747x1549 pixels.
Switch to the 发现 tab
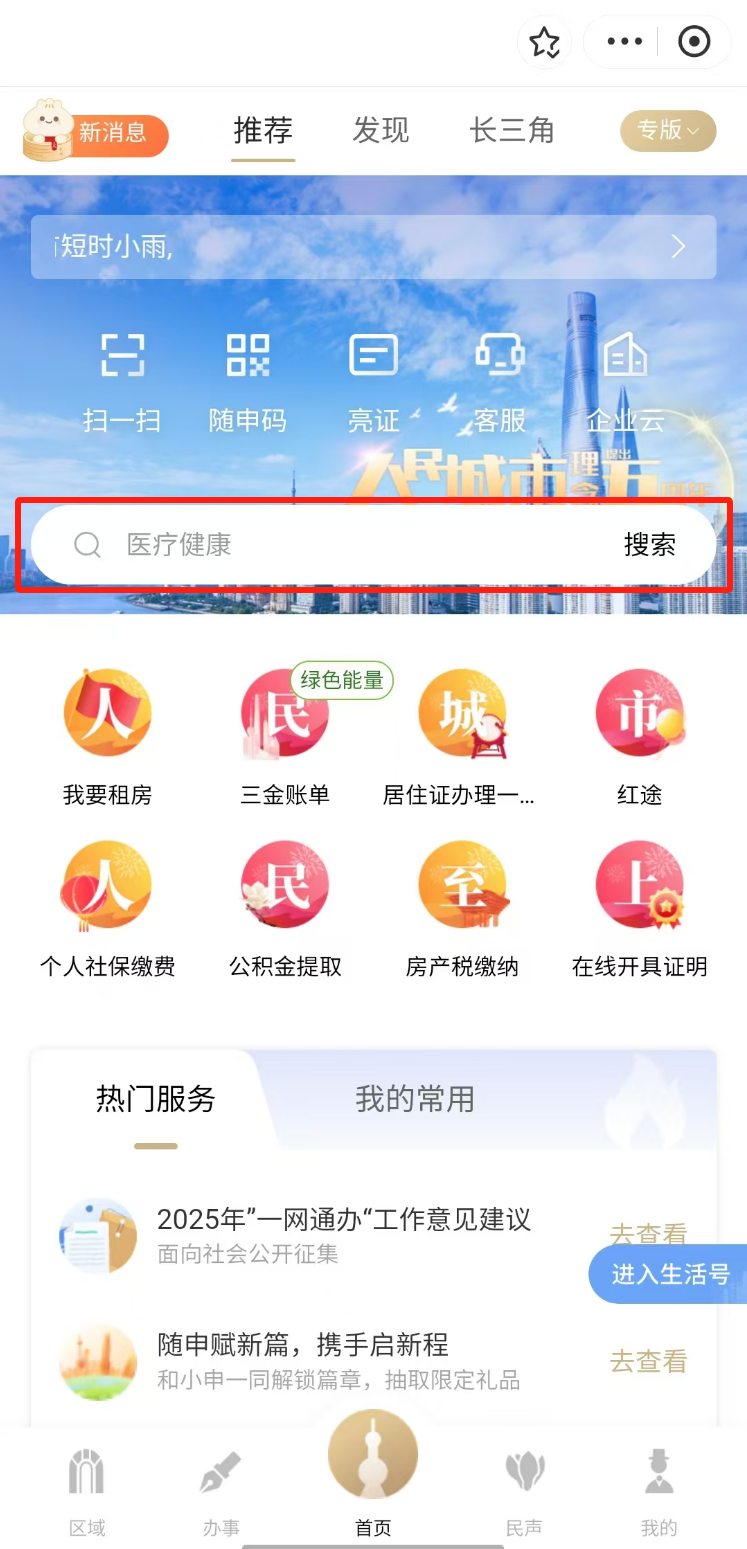point(380,130)
